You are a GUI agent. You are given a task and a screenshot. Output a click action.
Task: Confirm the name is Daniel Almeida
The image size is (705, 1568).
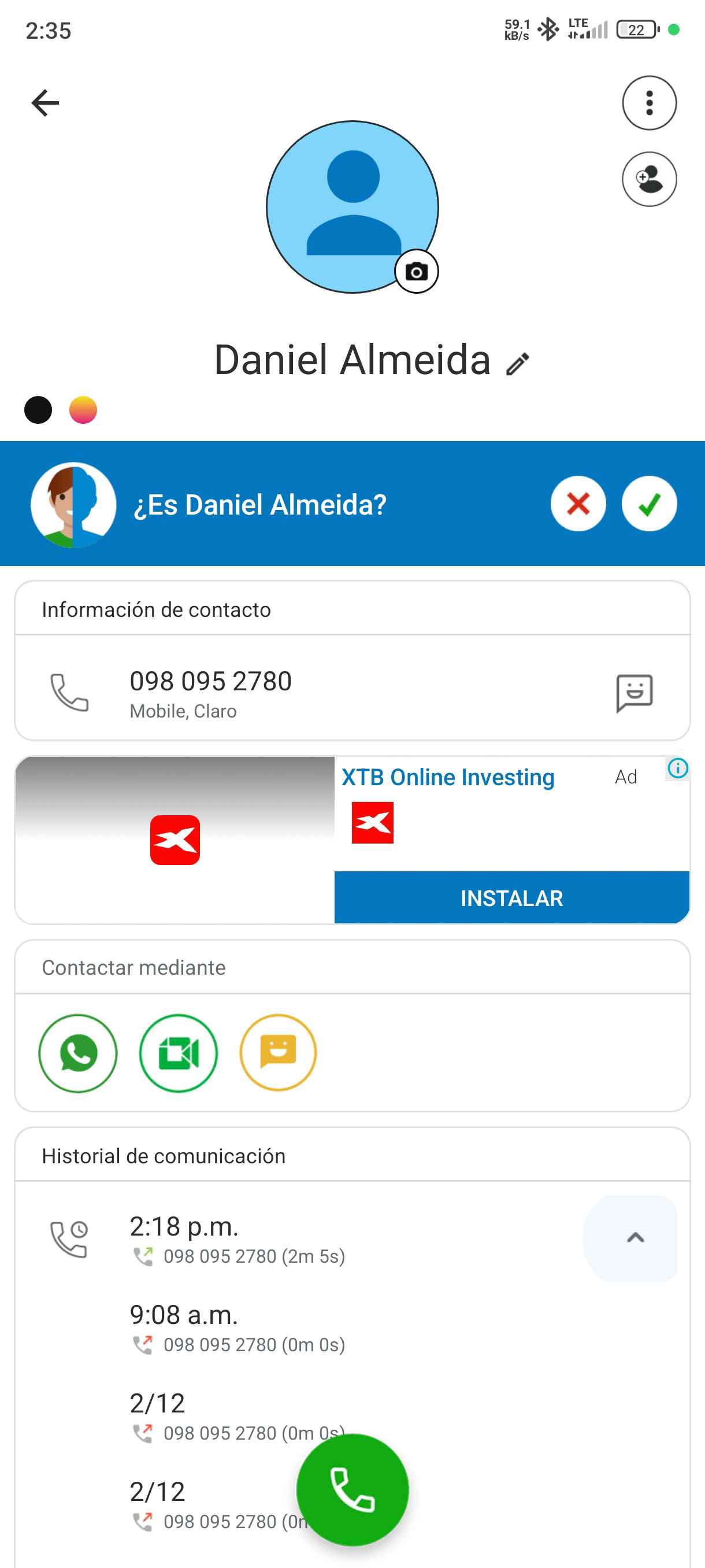[648, 504]
